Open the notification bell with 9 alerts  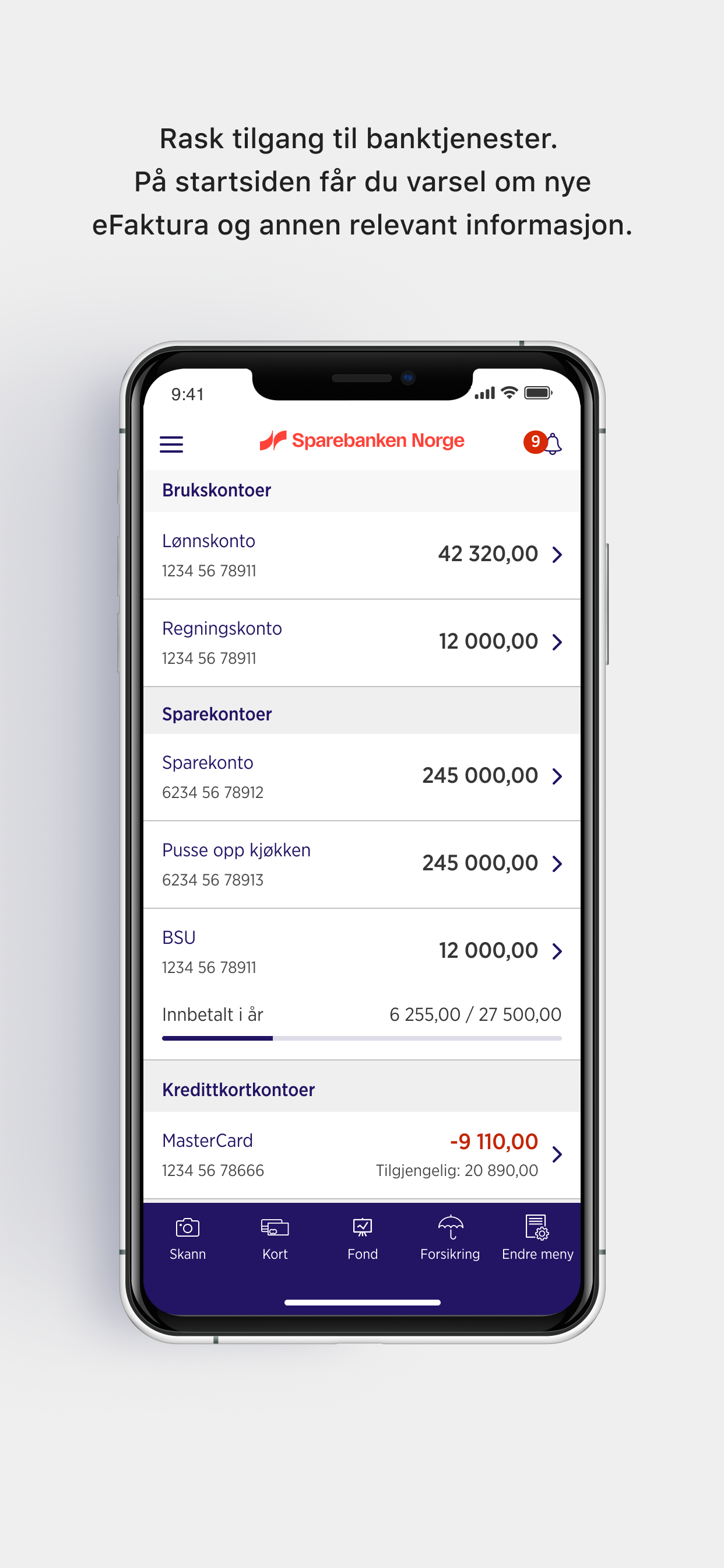(545, 442)
